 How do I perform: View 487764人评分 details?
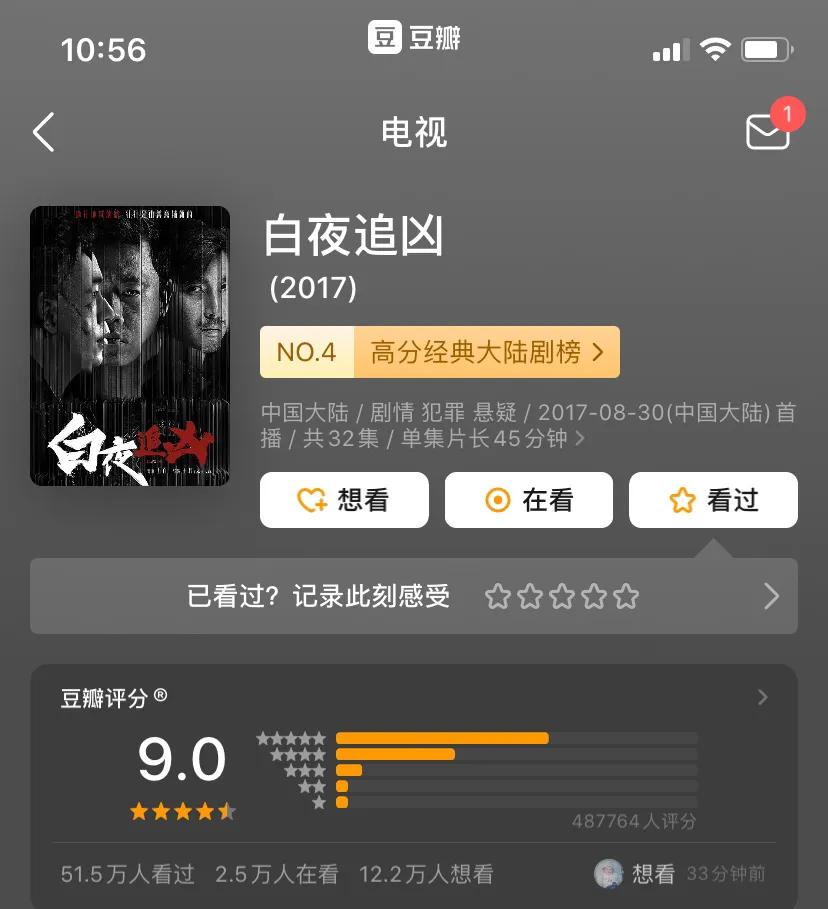click(637, 821)
